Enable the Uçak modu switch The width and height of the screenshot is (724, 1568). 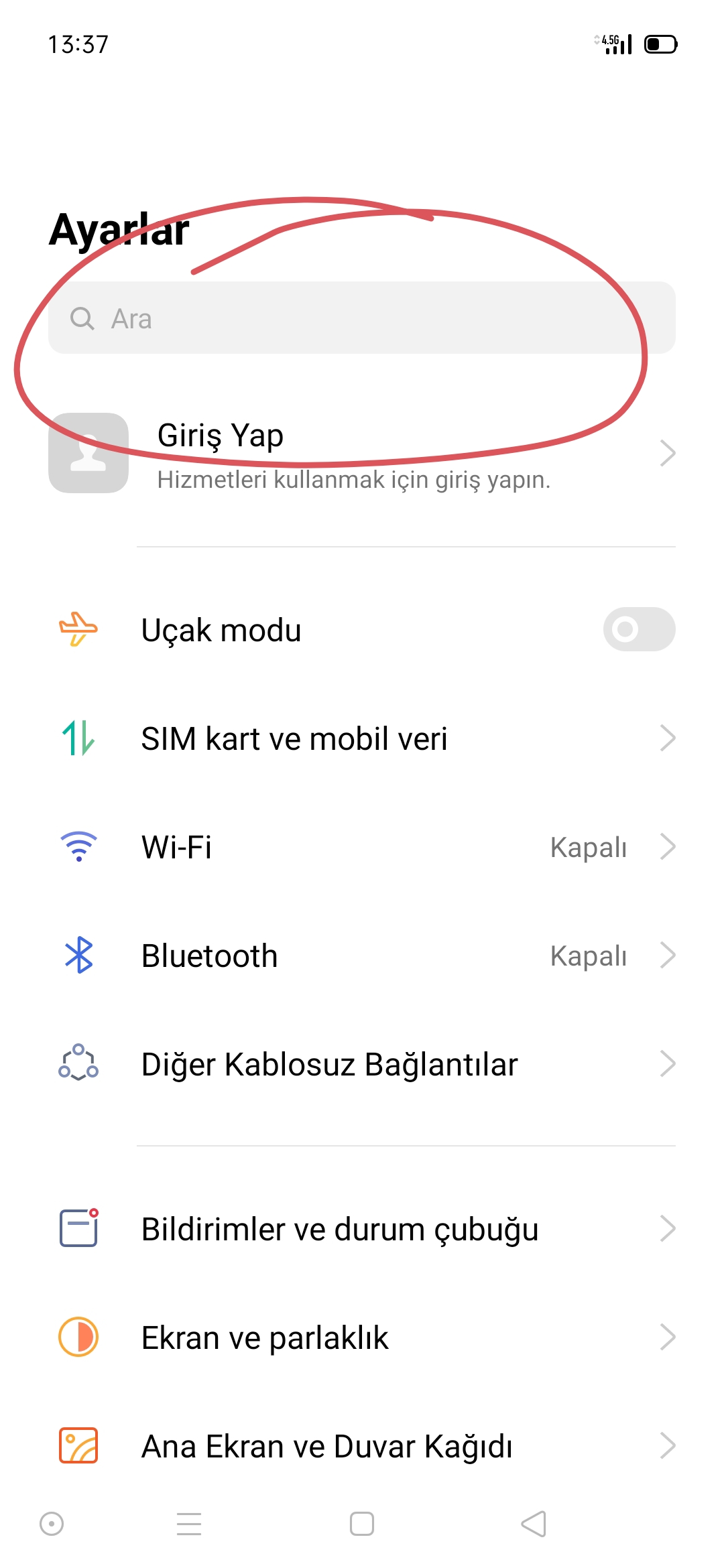[639, 629]
